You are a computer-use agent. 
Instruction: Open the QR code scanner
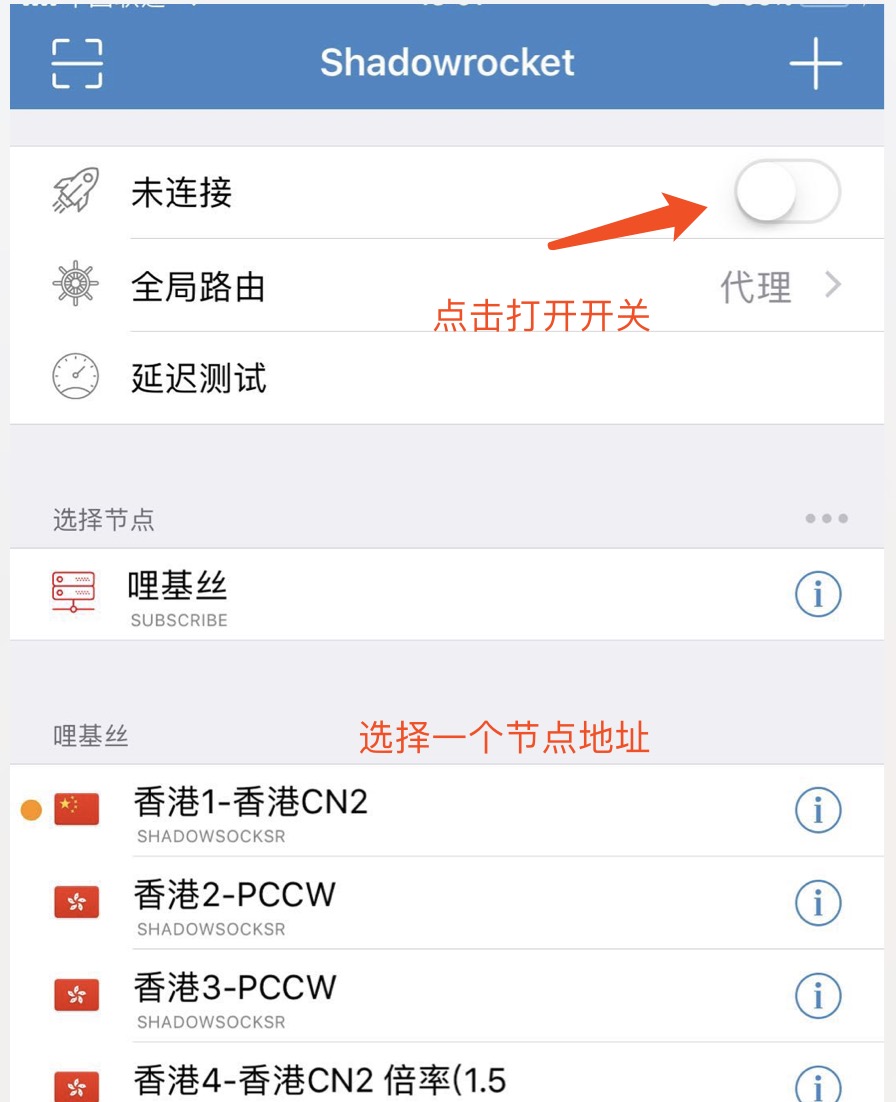point(77,64)
